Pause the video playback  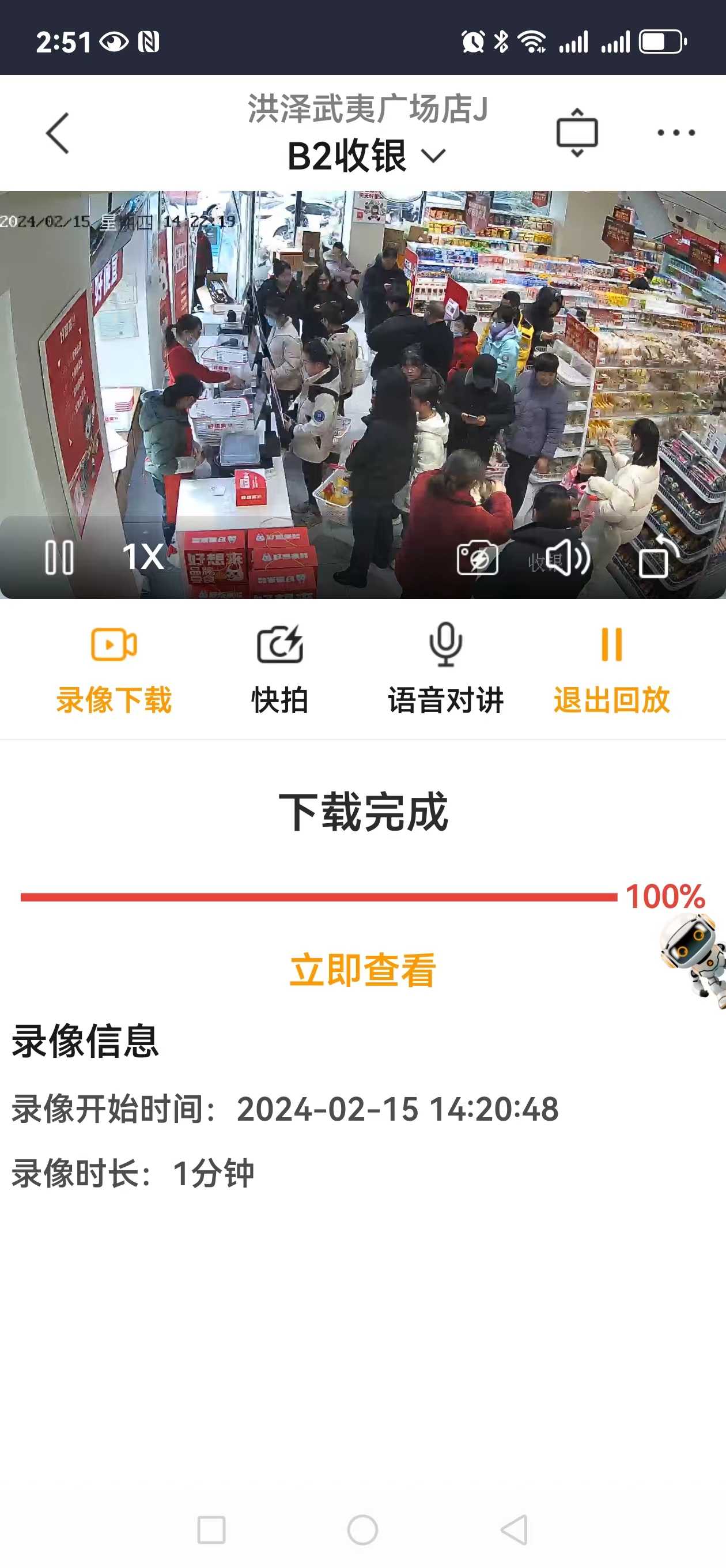pos(60,557)
